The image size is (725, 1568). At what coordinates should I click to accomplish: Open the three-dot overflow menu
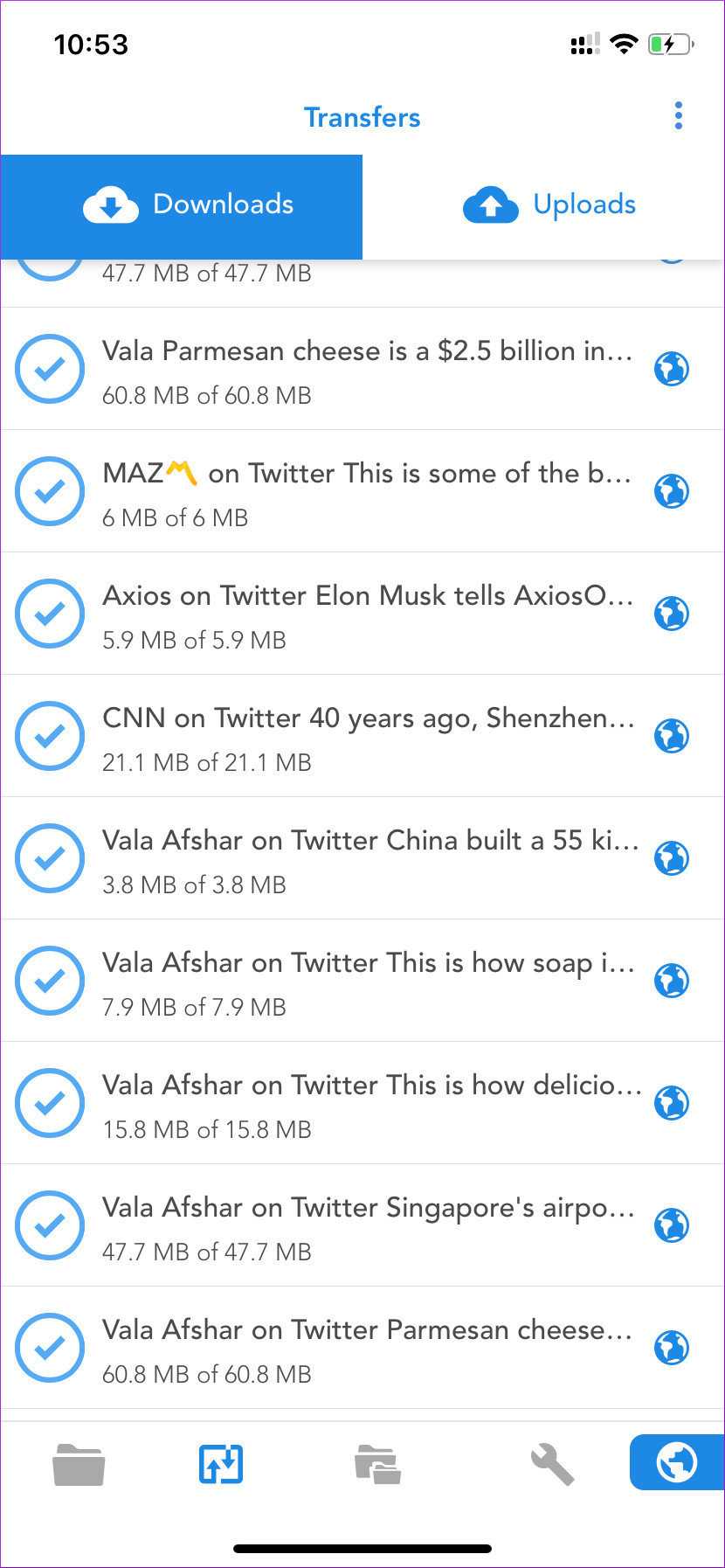[x=678, y=116]
